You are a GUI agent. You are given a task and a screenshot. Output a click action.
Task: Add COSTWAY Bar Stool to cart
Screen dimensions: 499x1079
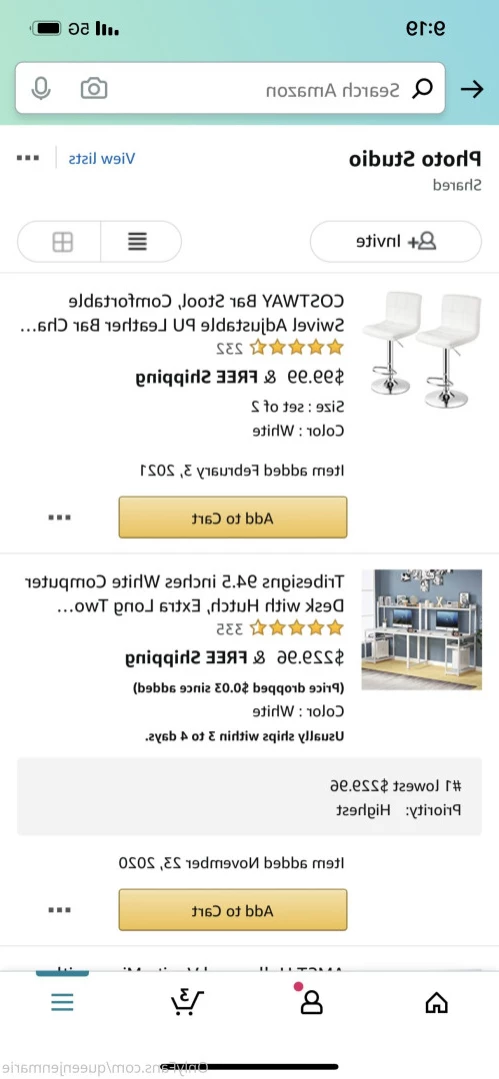(x=233, y=517)
